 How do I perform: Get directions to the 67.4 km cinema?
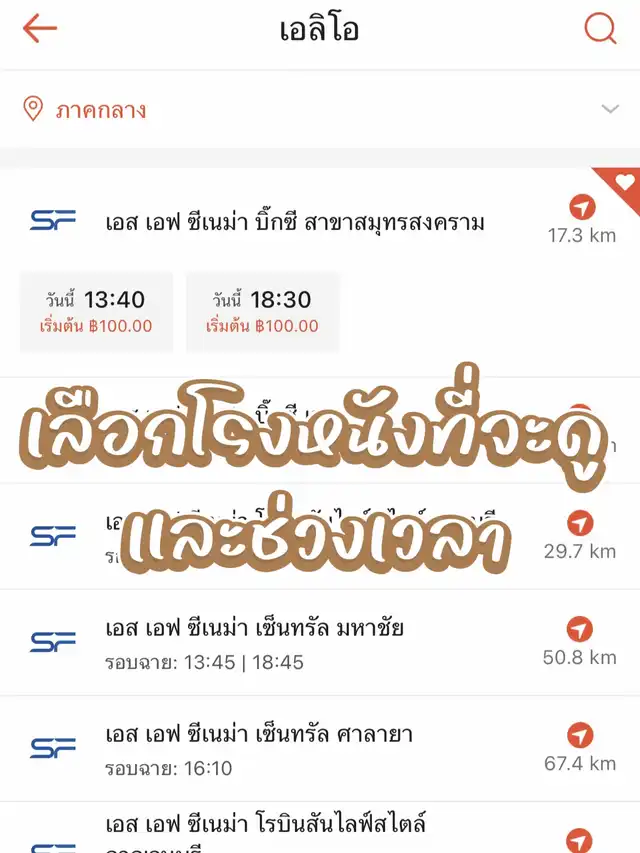point(581,736)
